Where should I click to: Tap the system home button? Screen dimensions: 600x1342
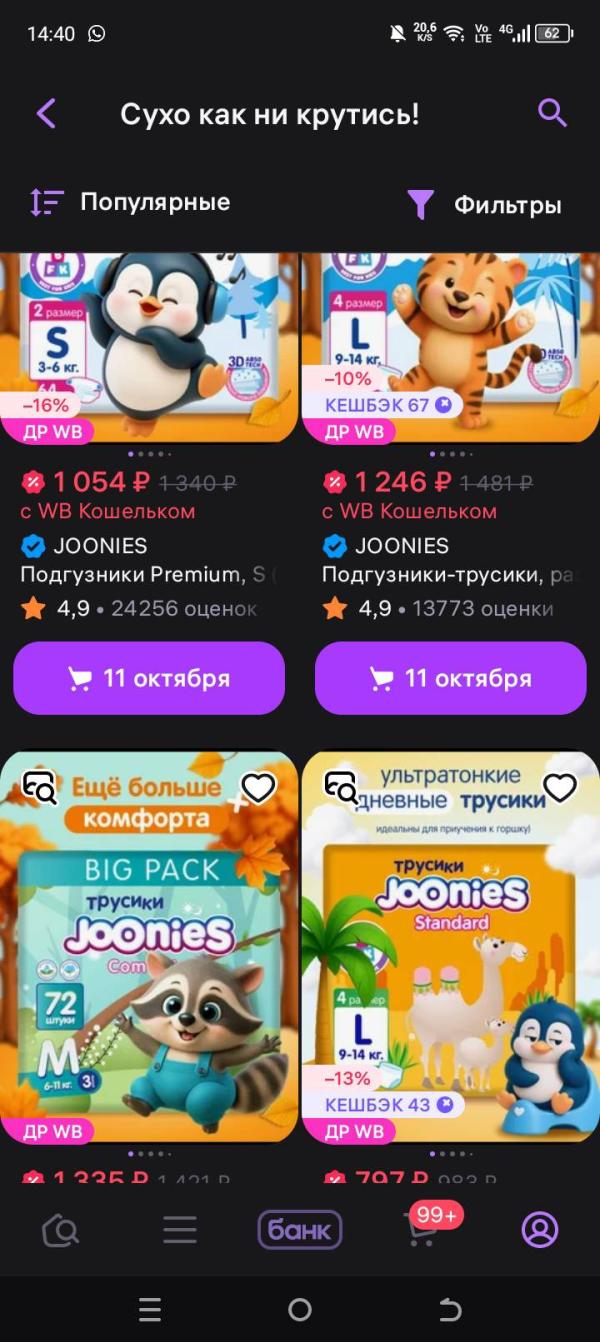[300, 1309]
